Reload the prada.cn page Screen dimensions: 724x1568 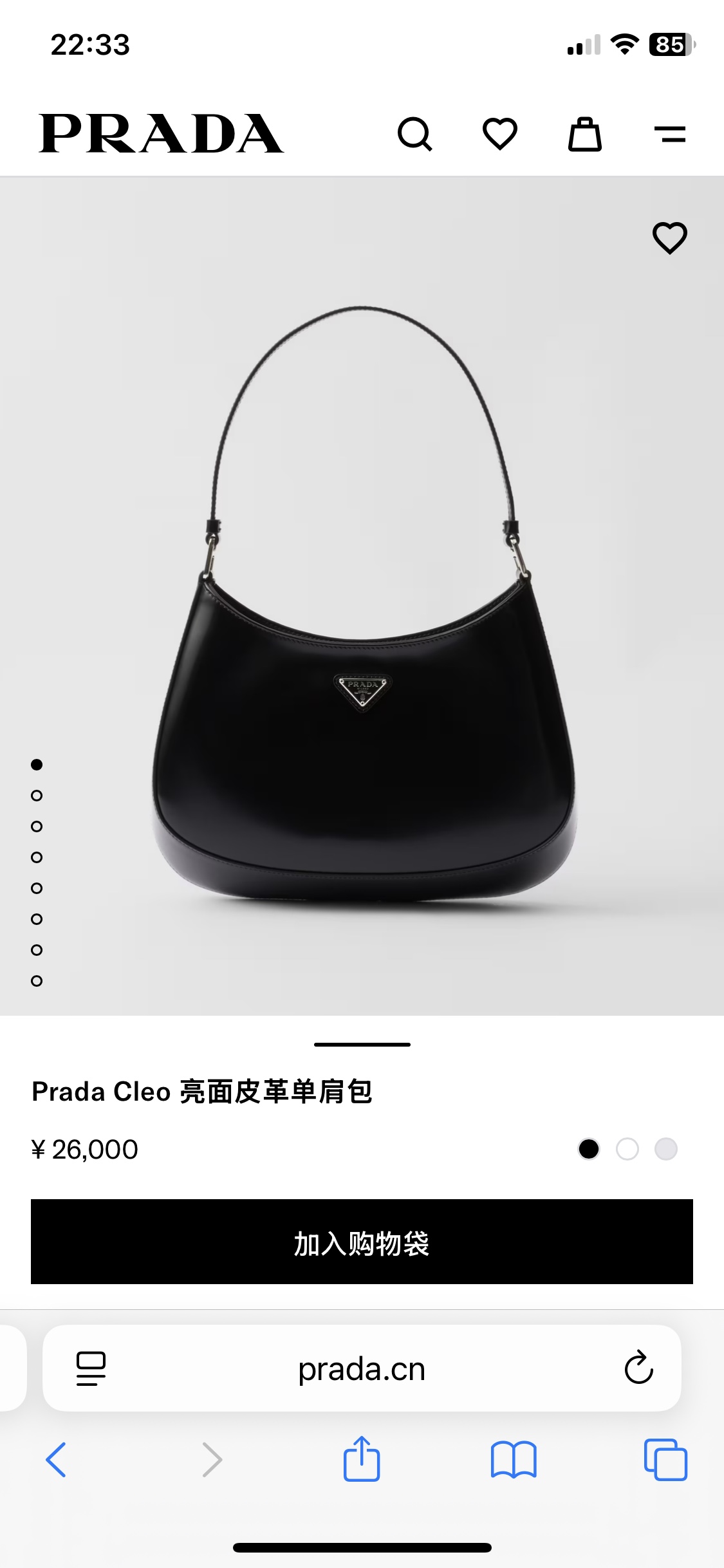click(636, 1369)
